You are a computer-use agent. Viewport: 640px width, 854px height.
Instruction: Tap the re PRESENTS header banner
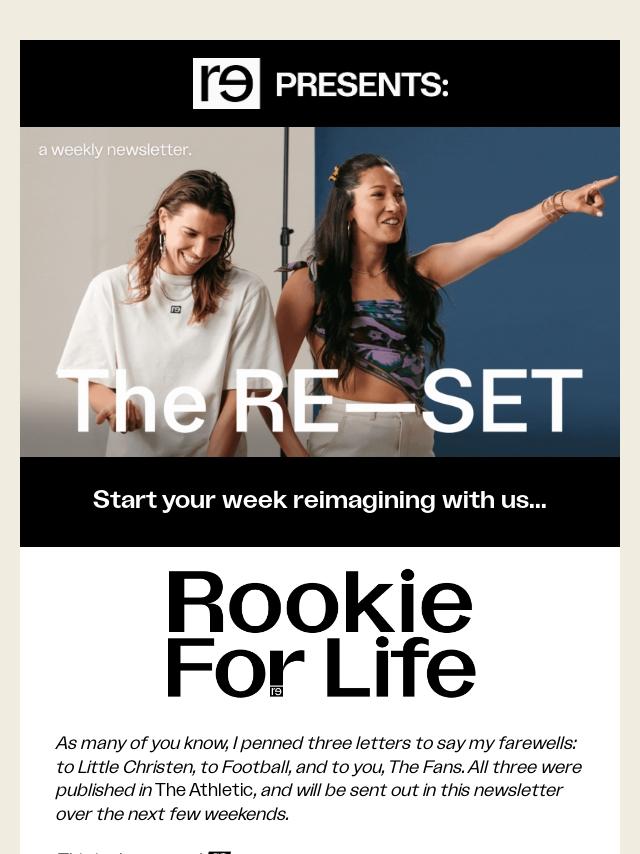pyautogui.click(x=320, y=83)
